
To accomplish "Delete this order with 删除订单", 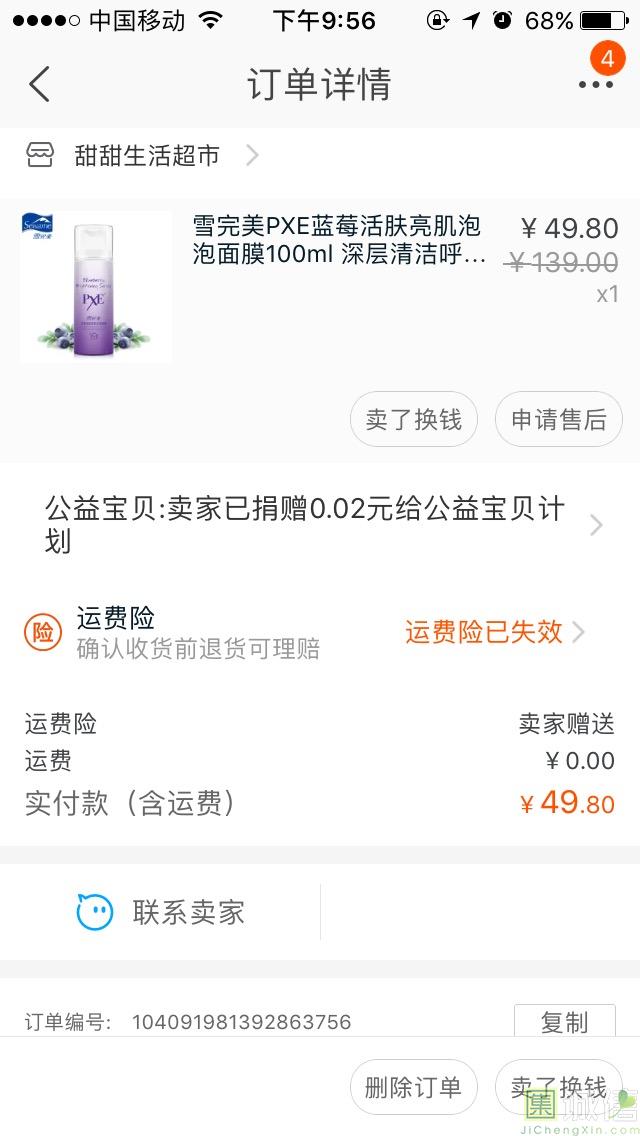I will (413, 1087).
